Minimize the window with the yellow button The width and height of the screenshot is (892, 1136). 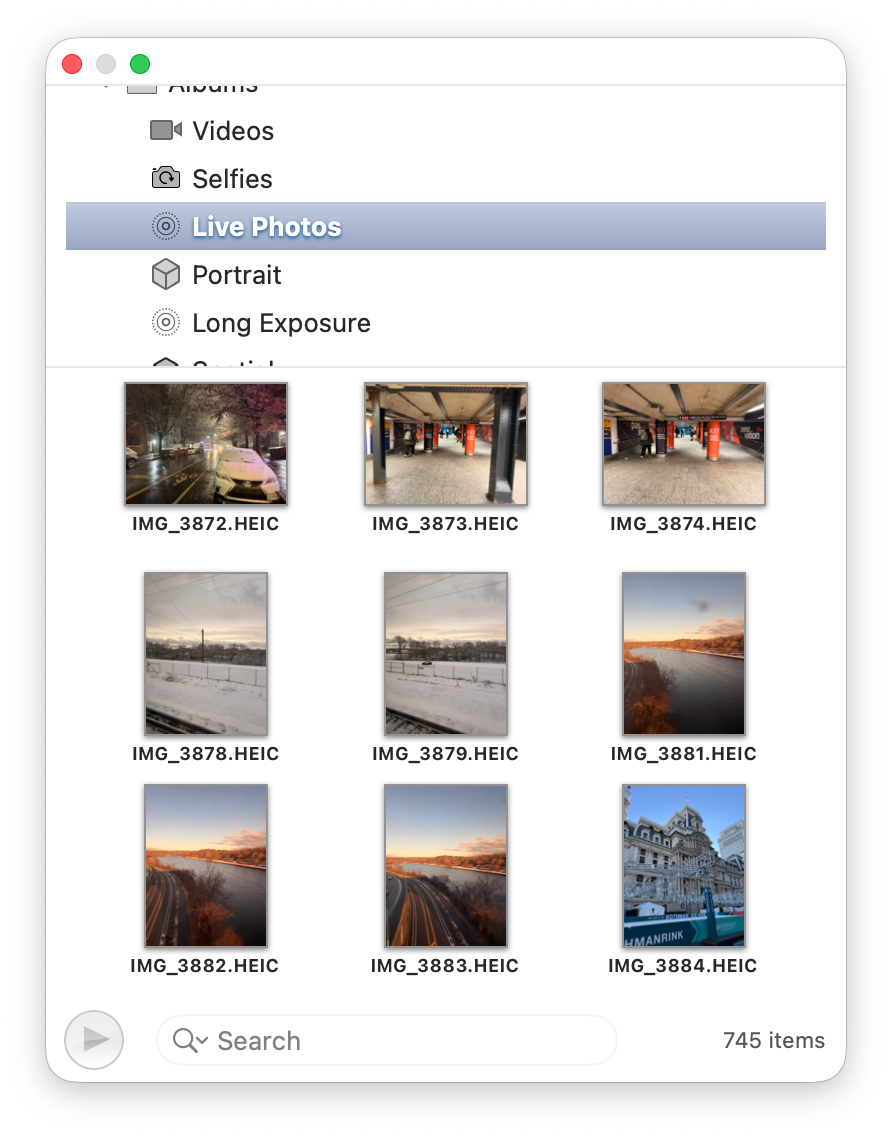(x=106, y=64)
